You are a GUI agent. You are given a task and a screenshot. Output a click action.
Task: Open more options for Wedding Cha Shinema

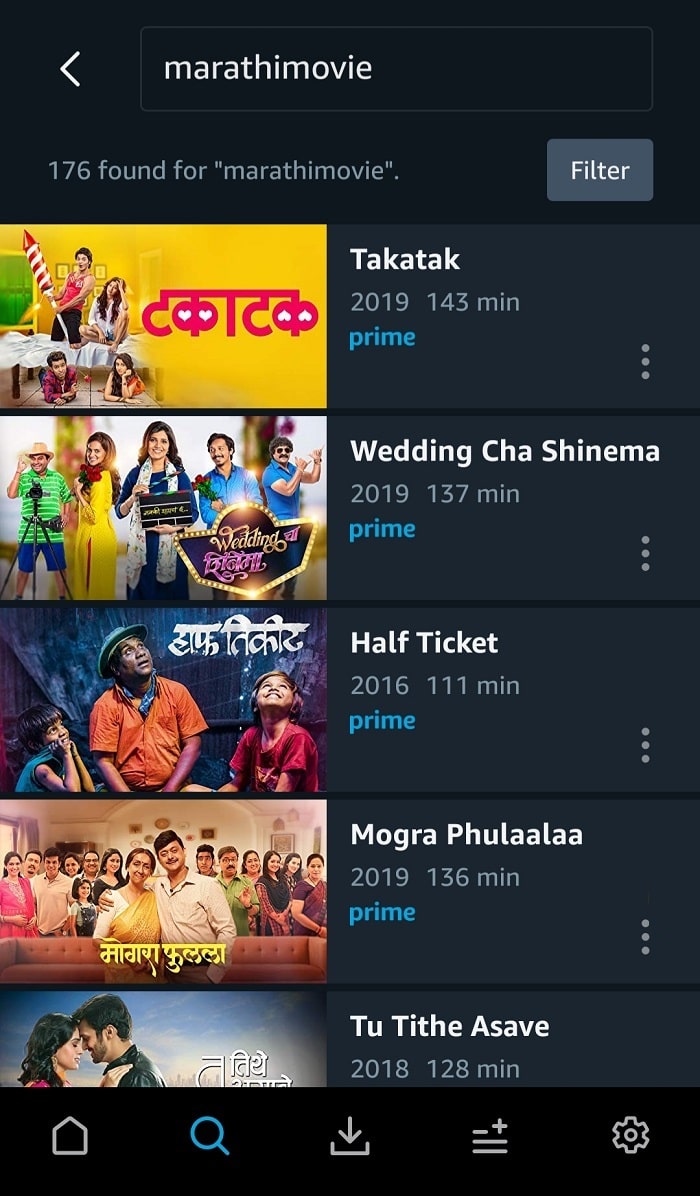click(x=645, y=554)
